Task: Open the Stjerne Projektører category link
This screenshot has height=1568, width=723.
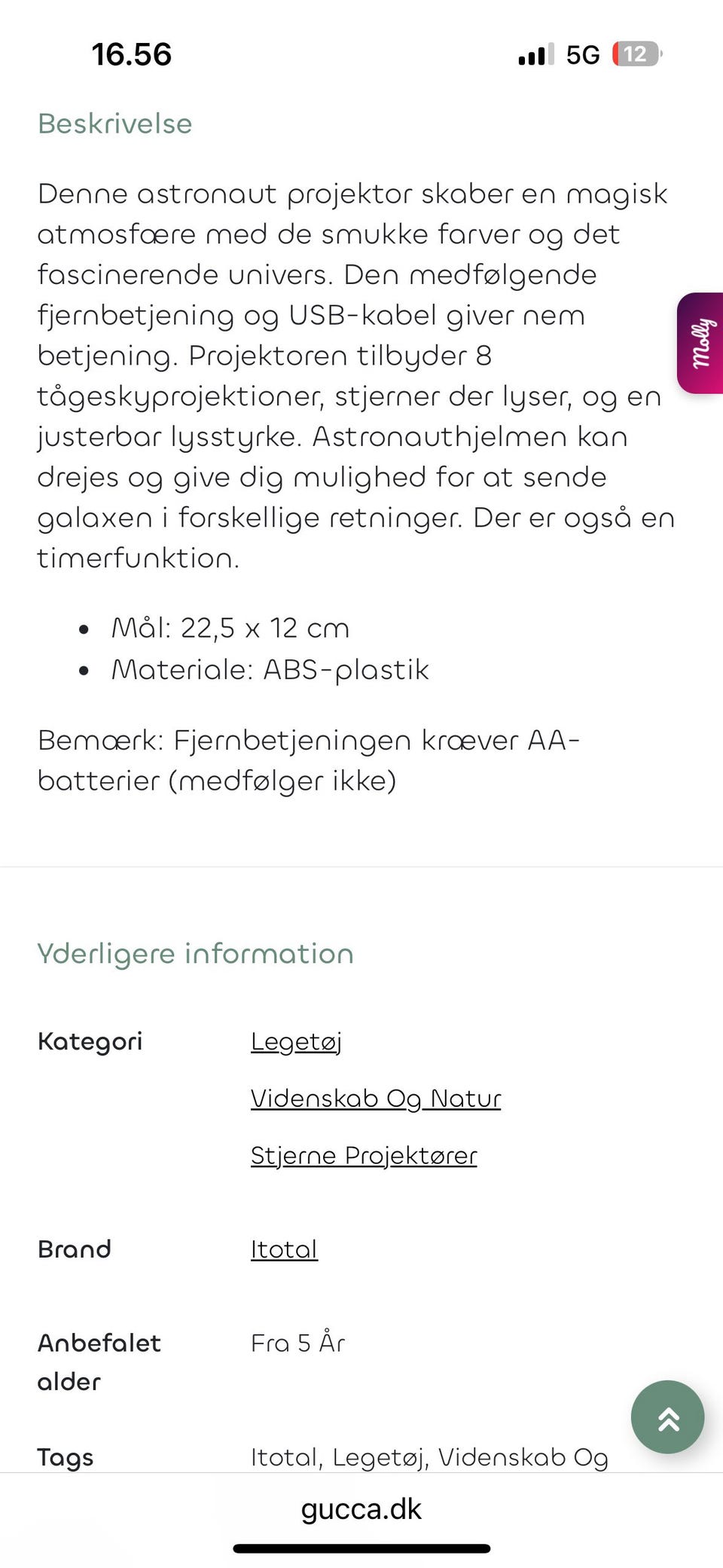Action: 364,1155
